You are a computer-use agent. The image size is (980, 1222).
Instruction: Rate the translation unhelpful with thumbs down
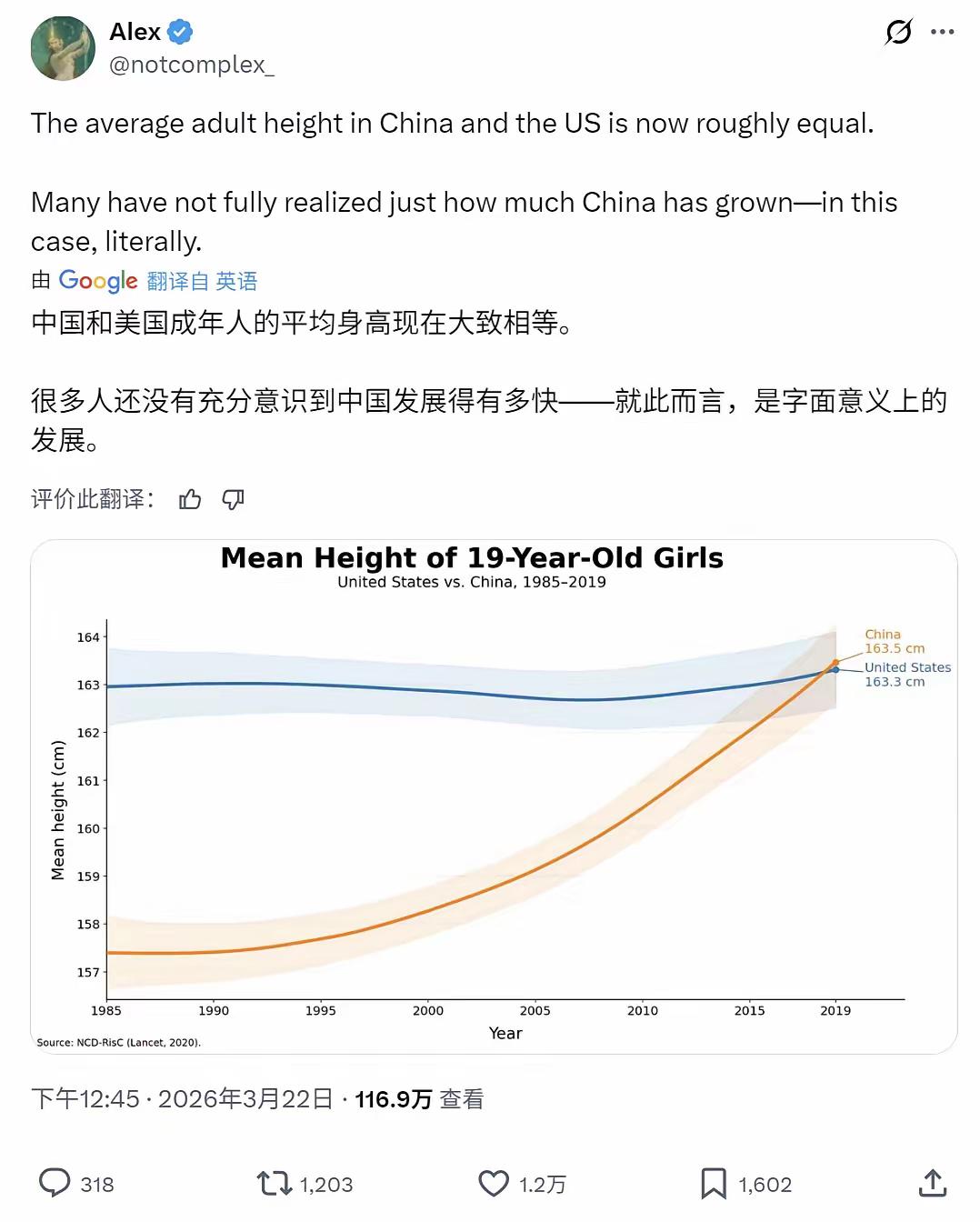point(234,499)
